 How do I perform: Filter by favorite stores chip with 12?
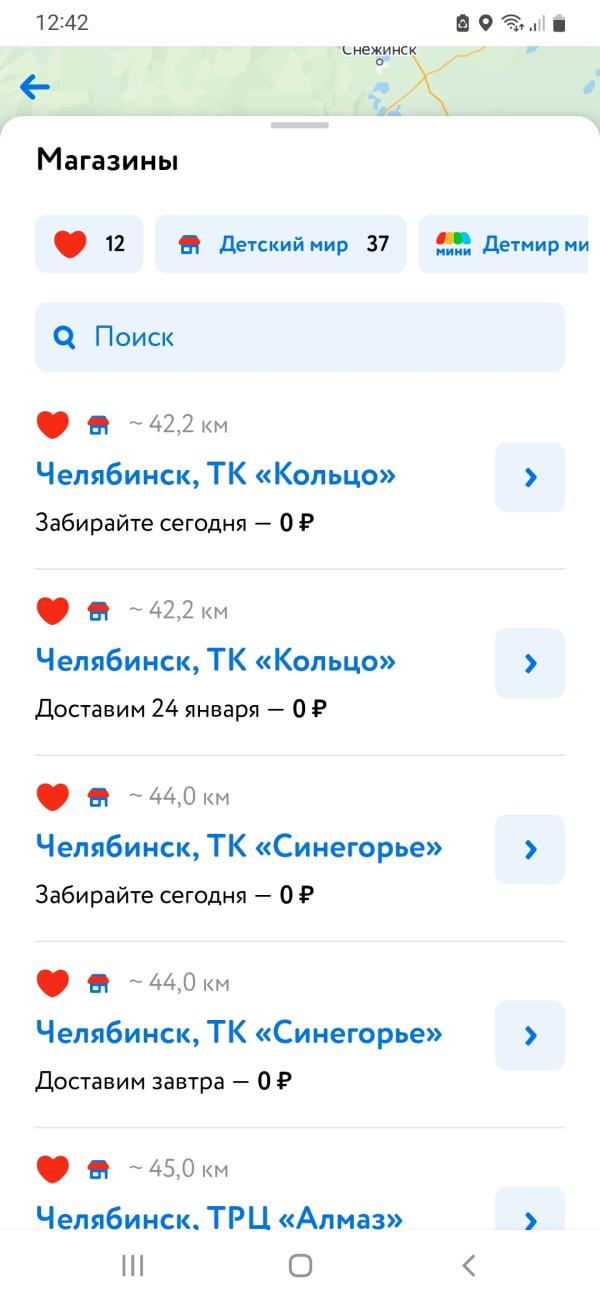coord(89,244)
